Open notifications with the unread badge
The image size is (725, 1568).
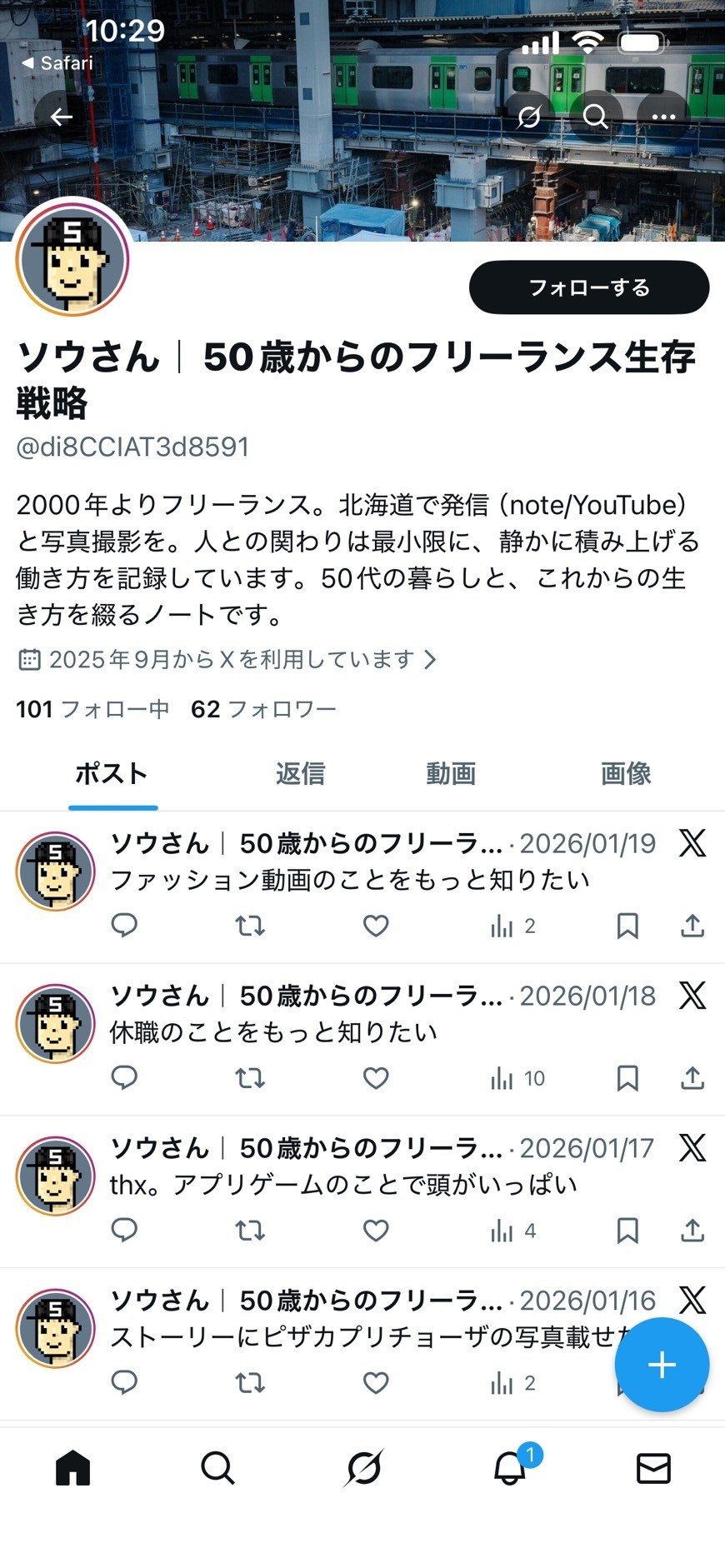click(x=507, y=1469)
